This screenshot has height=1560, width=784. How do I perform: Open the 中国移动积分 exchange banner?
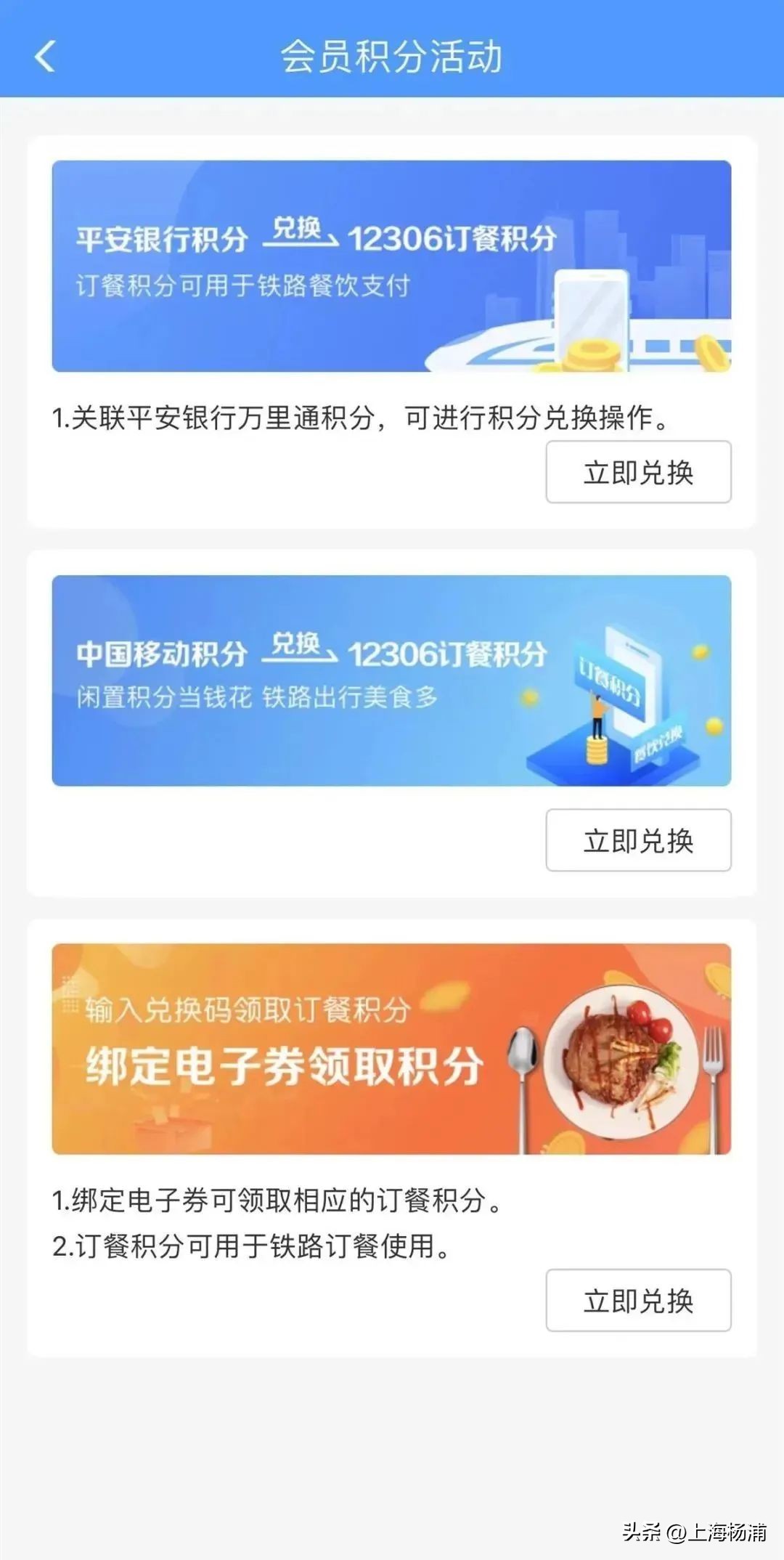pyautogui.click(x=392, y=679)
